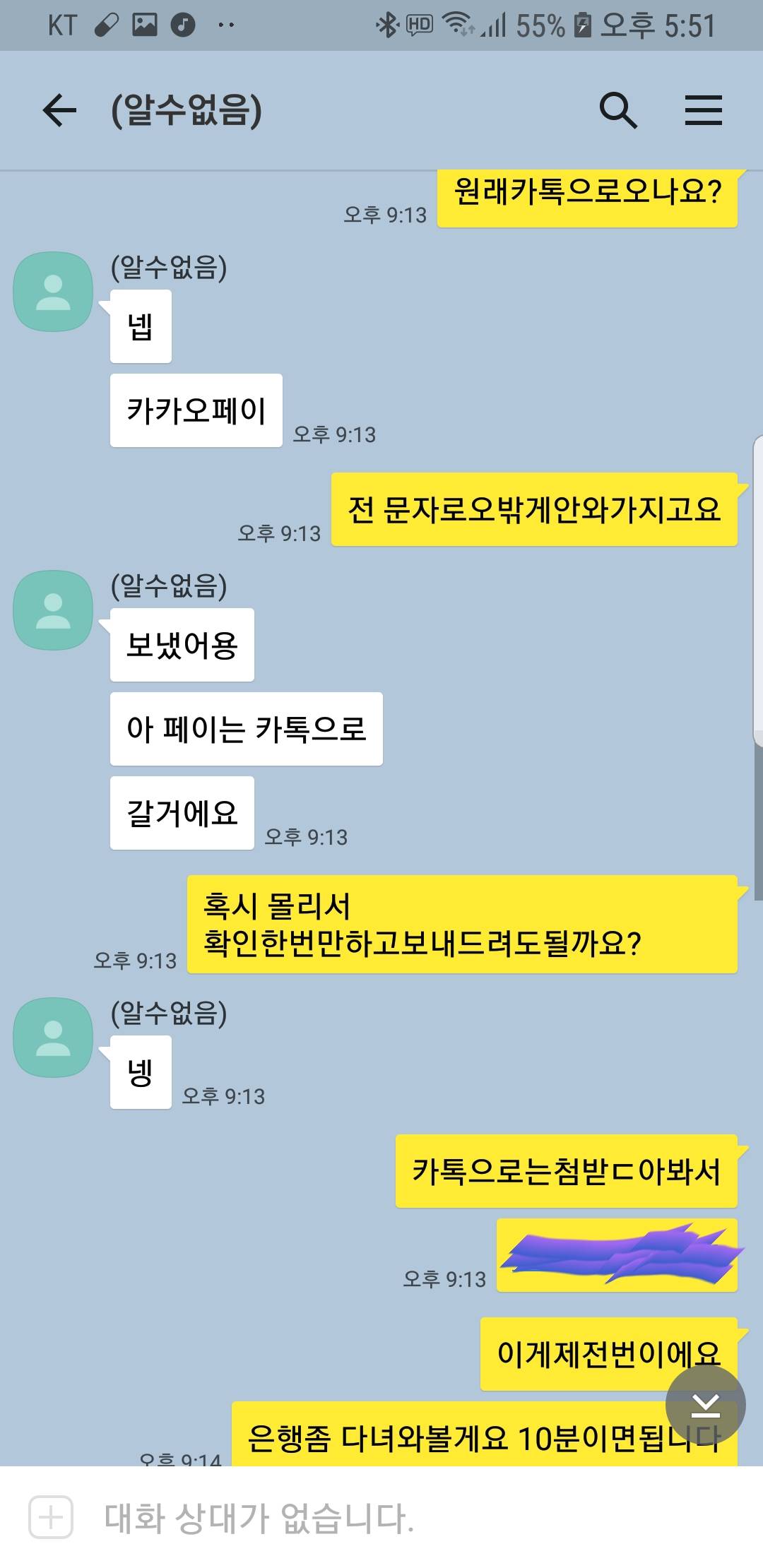This screenshot has width=763, height=1568.
Task: Open profile avatar above the 보냈어용 message
Action: coord(53,610)
